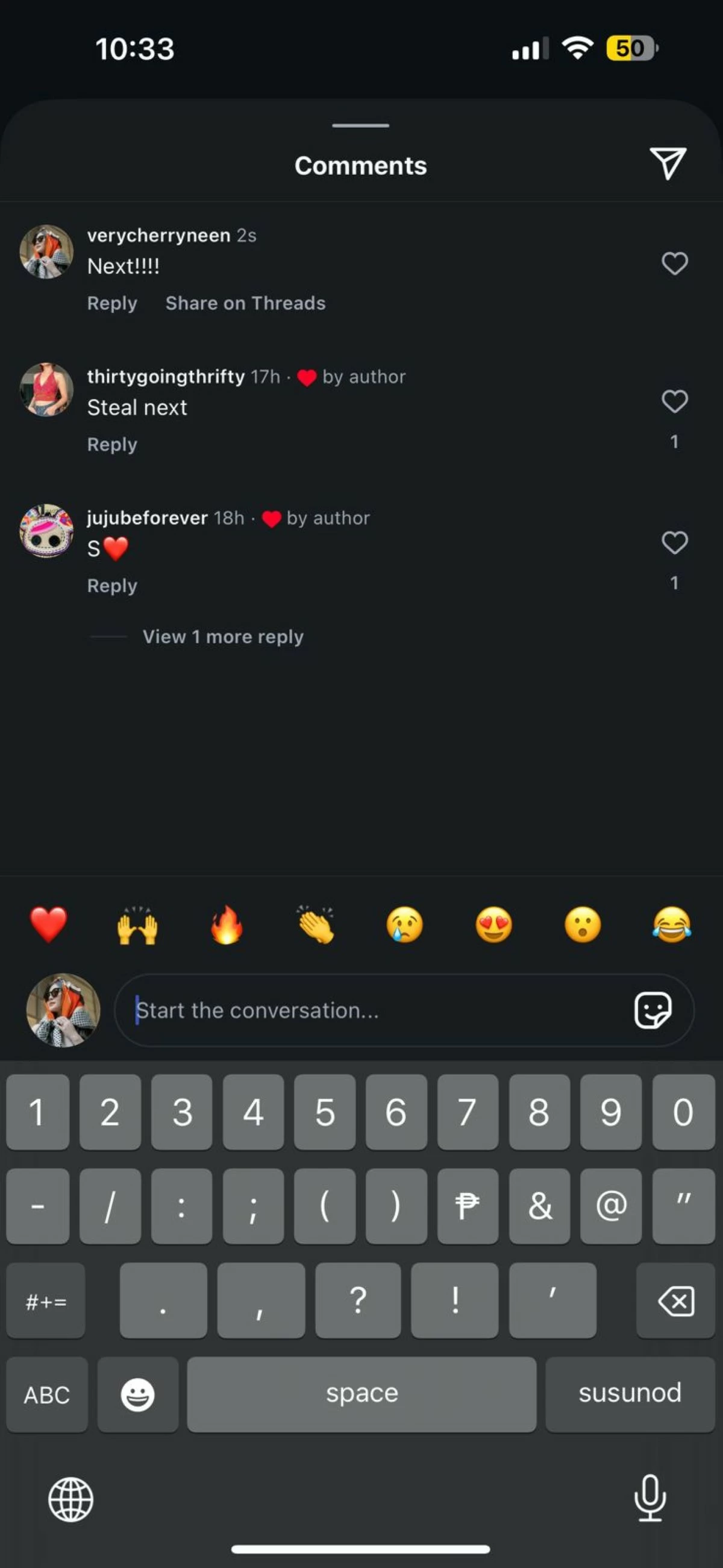This screenshot has height=1568, width=723.
Task: Like thirtygoingthrifty's 'Steal next' comment
Action: coord(674,401)
